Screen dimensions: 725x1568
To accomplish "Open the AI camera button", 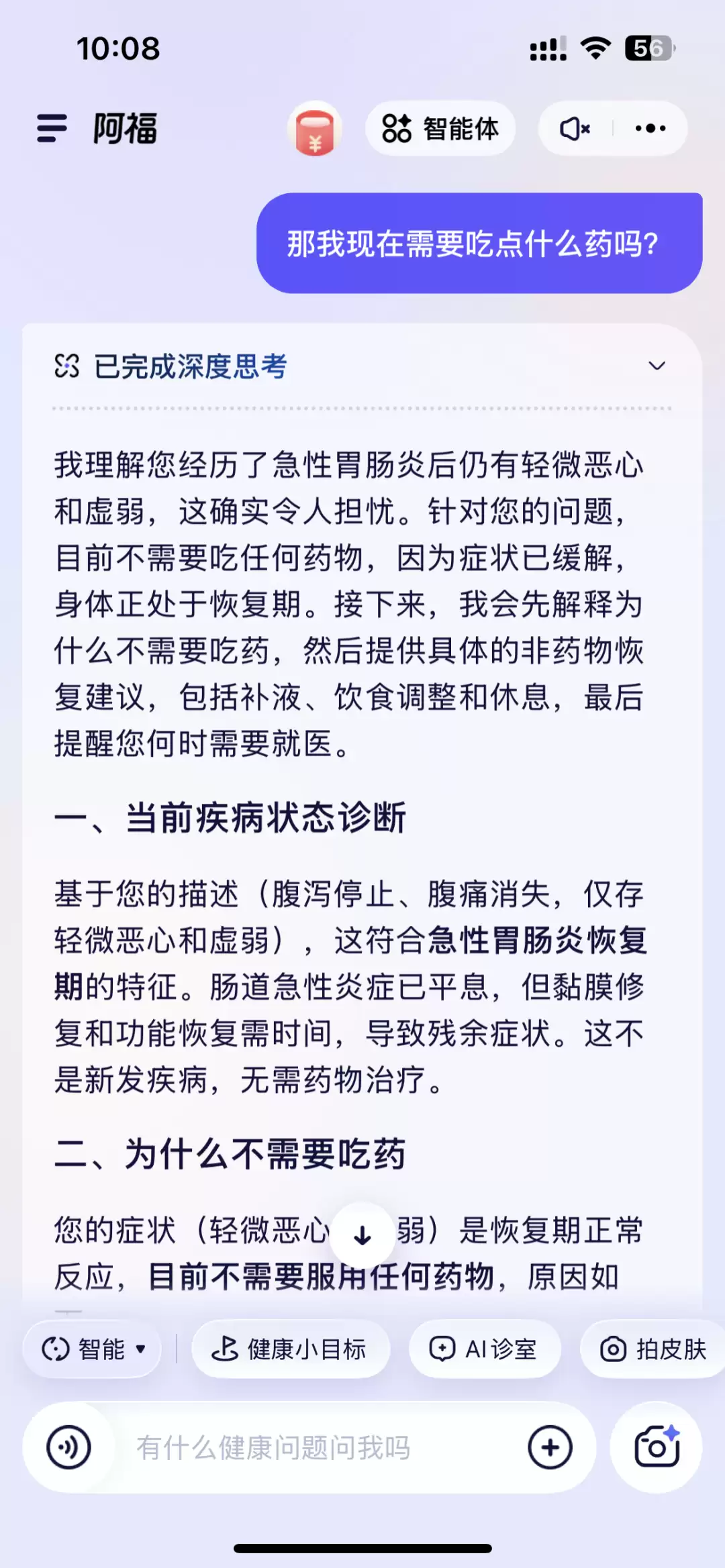I will (656, 1447).
